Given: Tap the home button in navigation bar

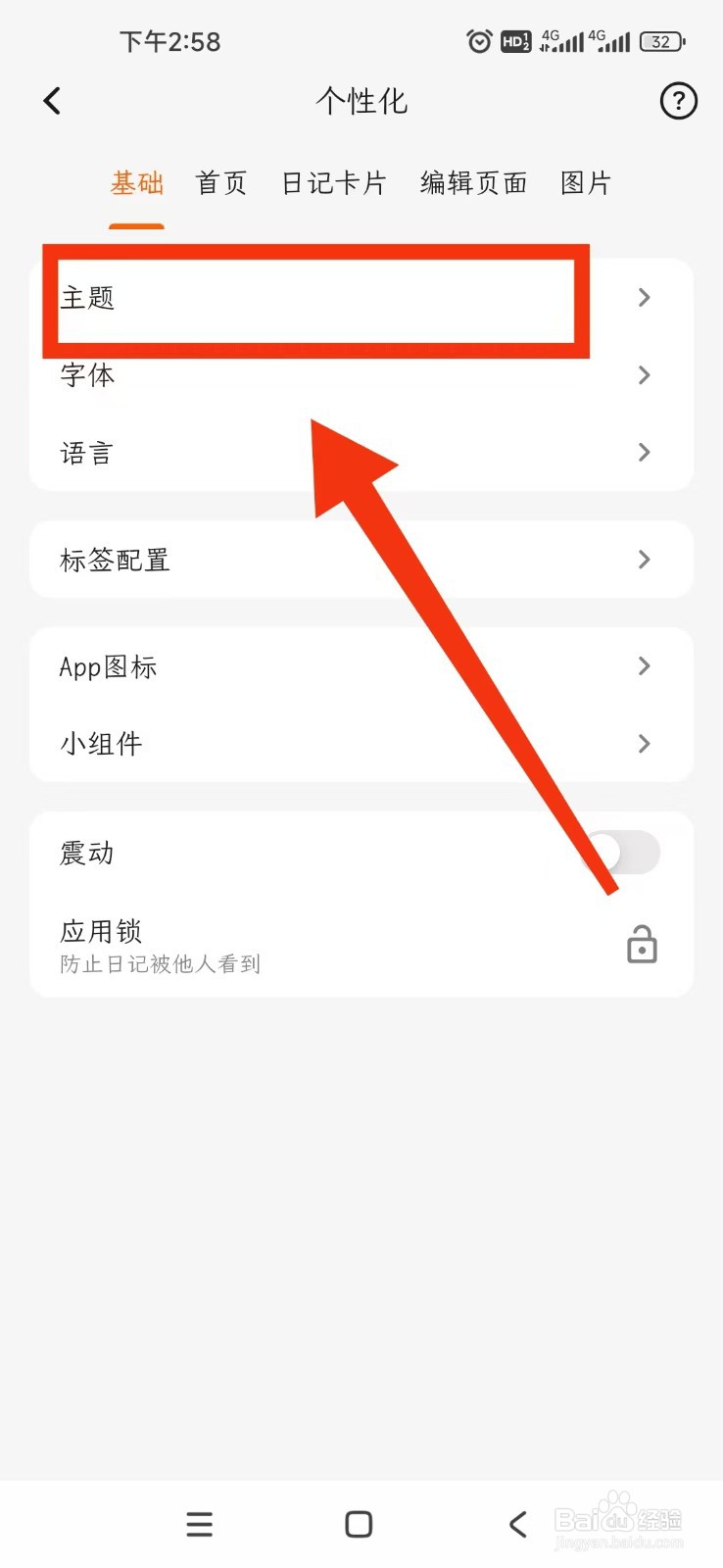Looking at the screenshot, I should (358, 1524).
